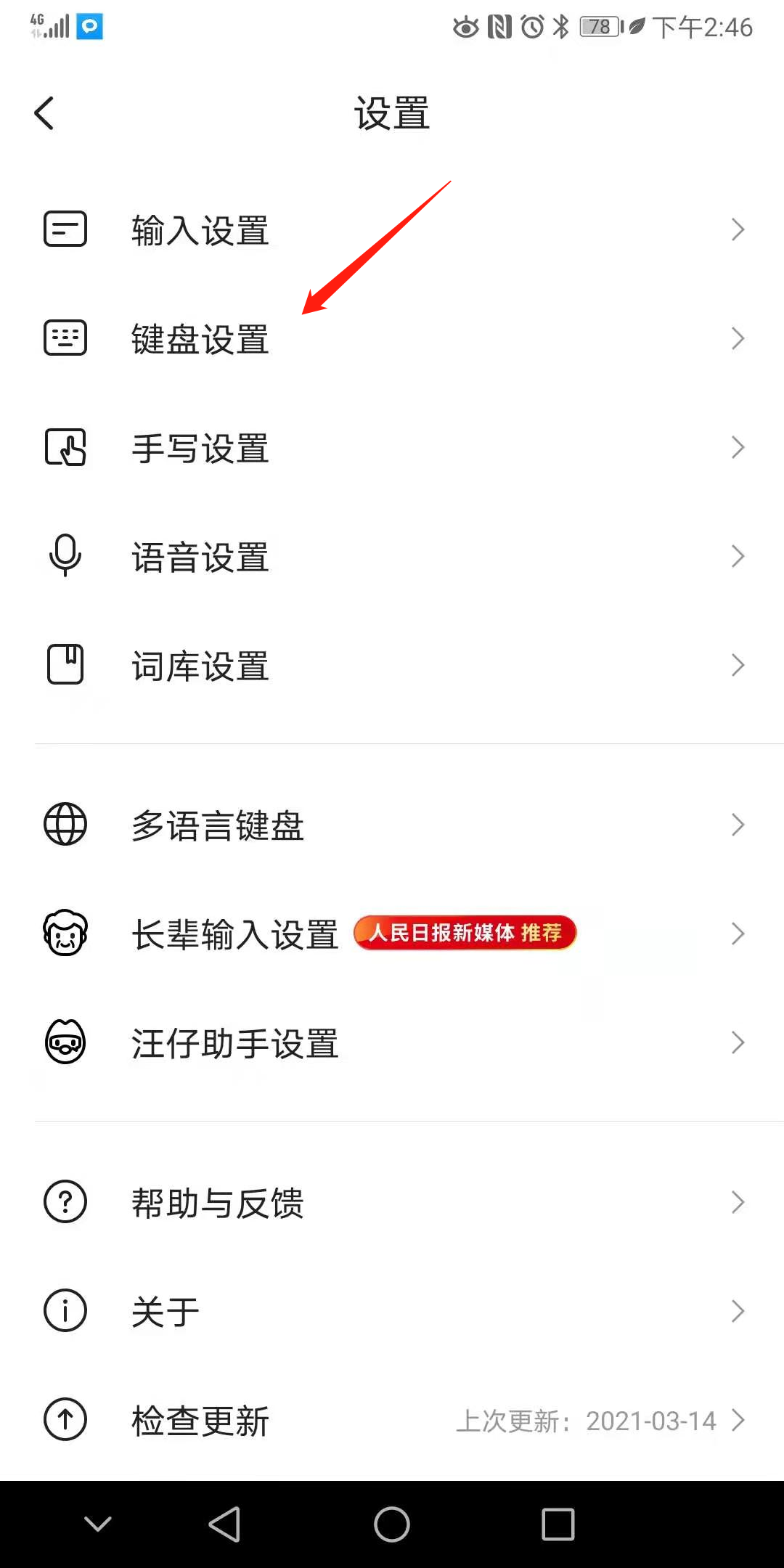
Task: Click the dictionary book icon for 词库设置
Action: coord(65,665)
